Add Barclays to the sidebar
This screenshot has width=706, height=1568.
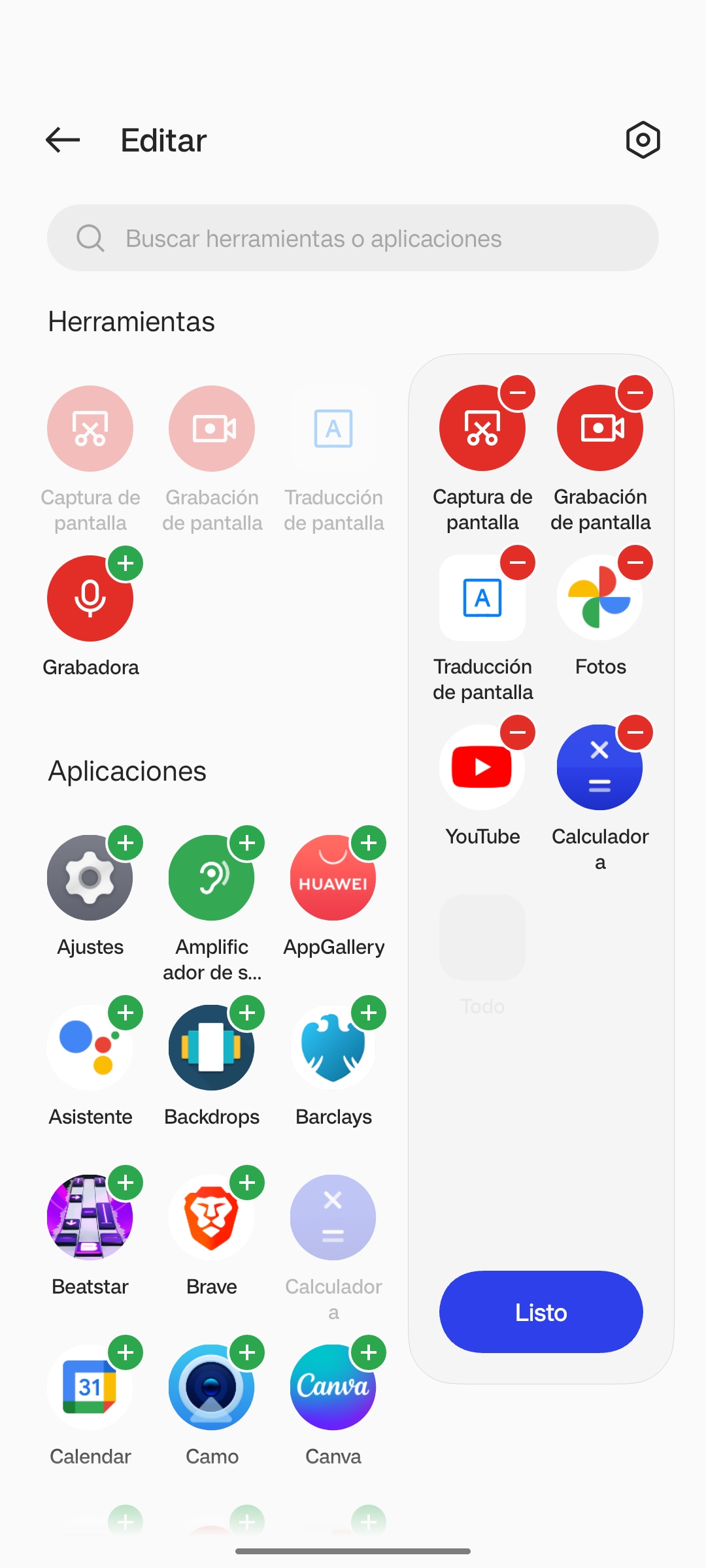click(369, 1013)
